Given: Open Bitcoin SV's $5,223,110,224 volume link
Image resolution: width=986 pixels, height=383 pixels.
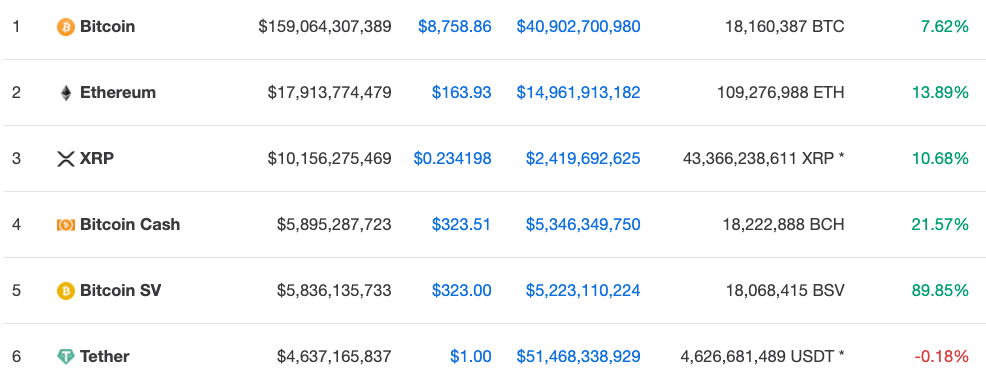Looking at the screenshot, I should (x=583, y=291).
